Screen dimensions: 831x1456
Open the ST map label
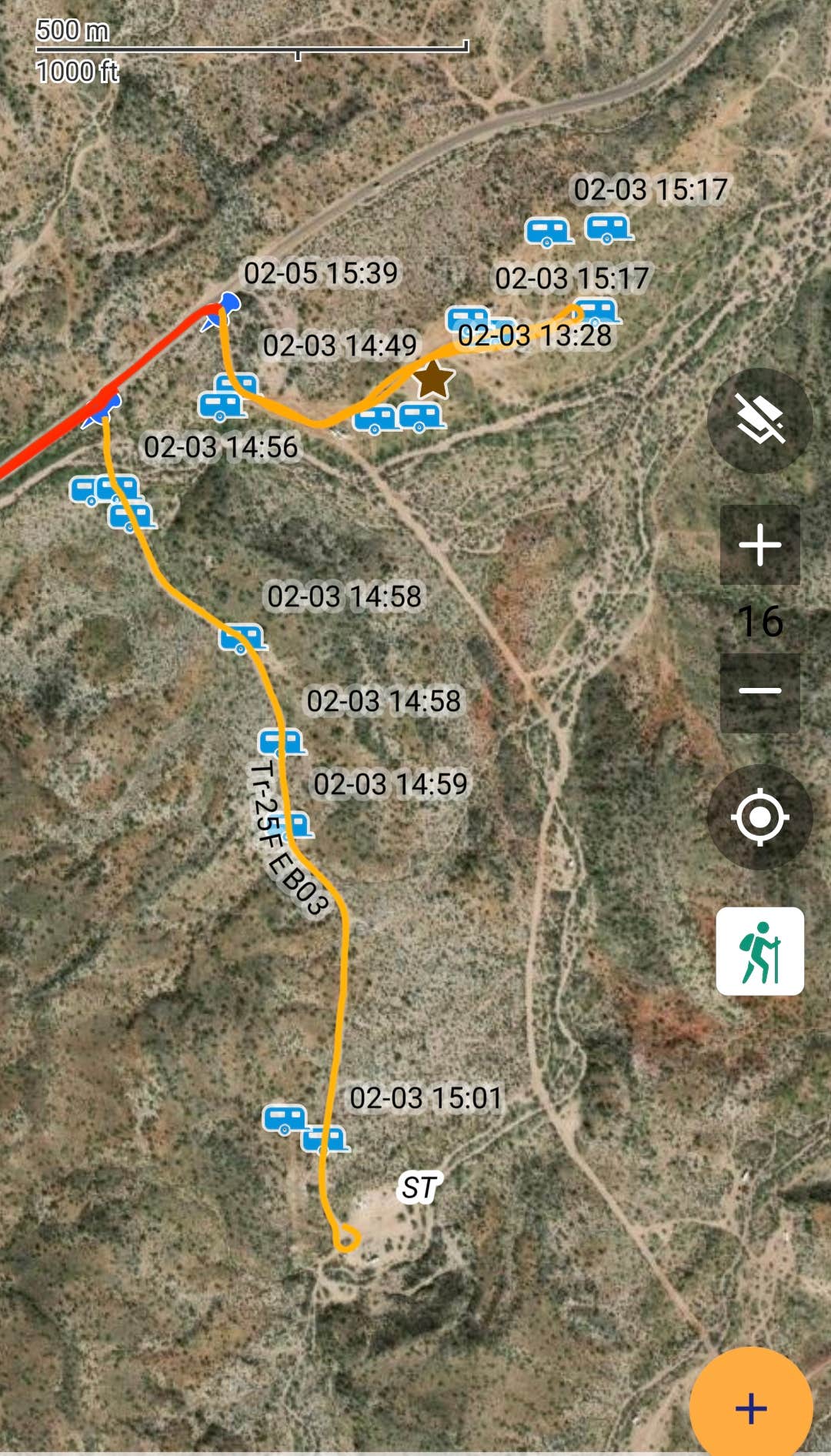[419, 1187]
